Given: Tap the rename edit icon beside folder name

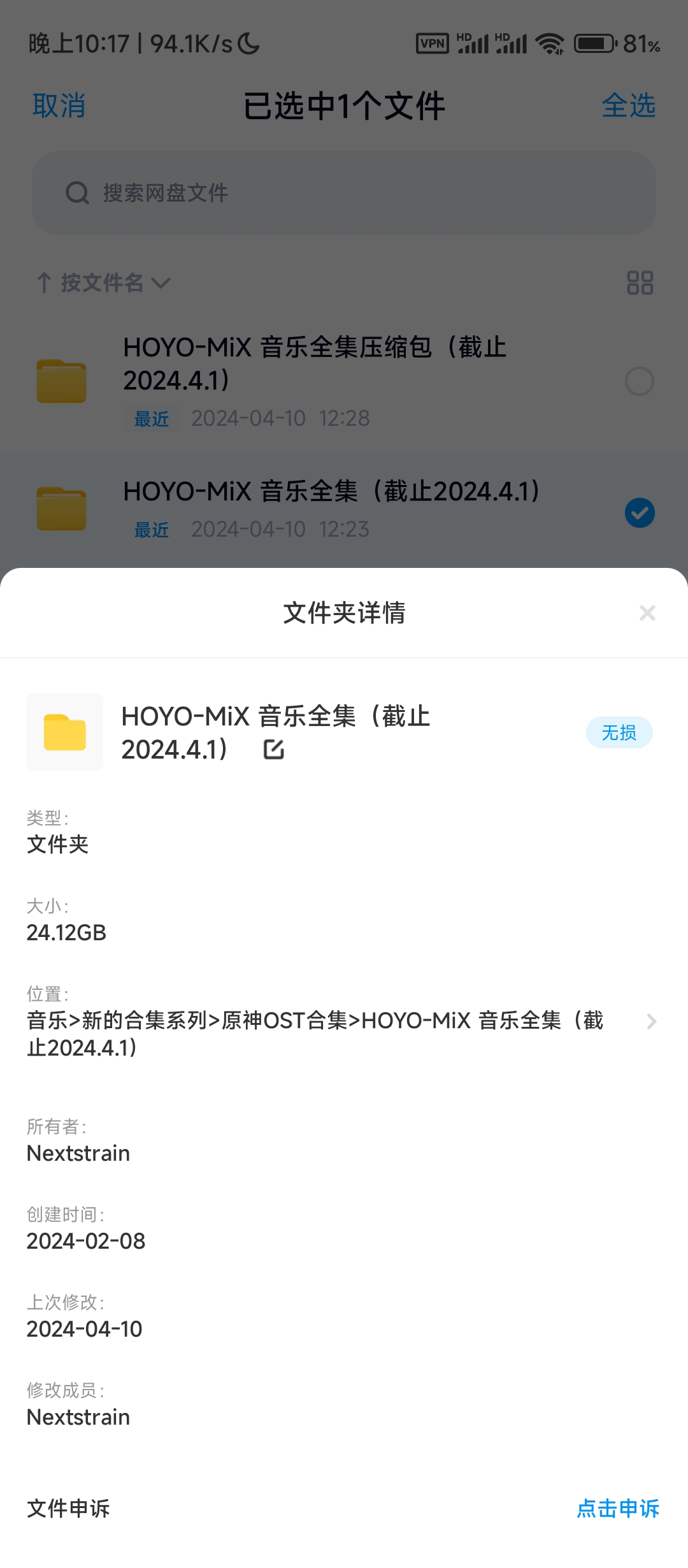Looking at the screenshot, I should point(274,750).
